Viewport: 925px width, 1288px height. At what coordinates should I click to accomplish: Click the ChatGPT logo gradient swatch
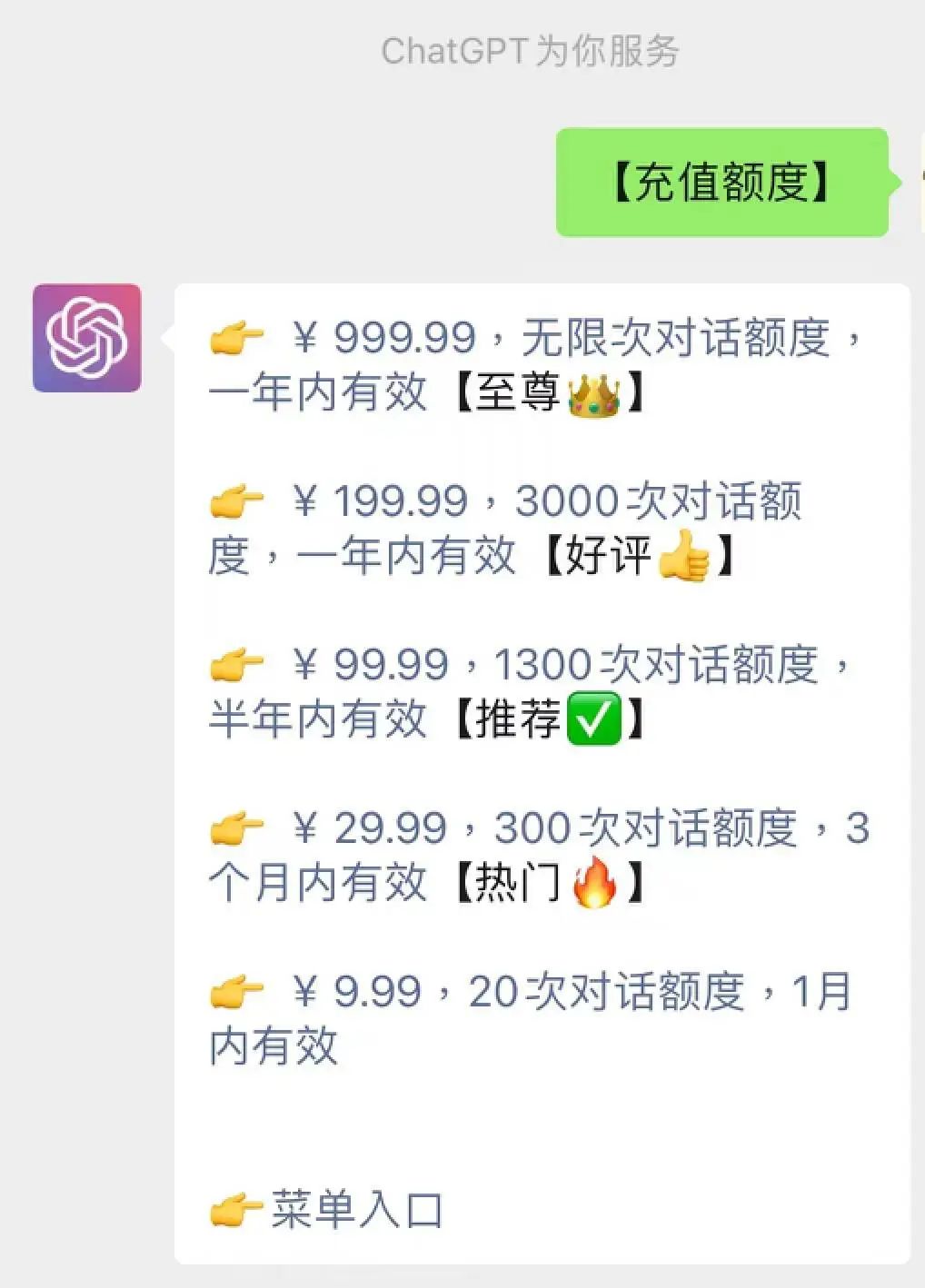[88, 340]
